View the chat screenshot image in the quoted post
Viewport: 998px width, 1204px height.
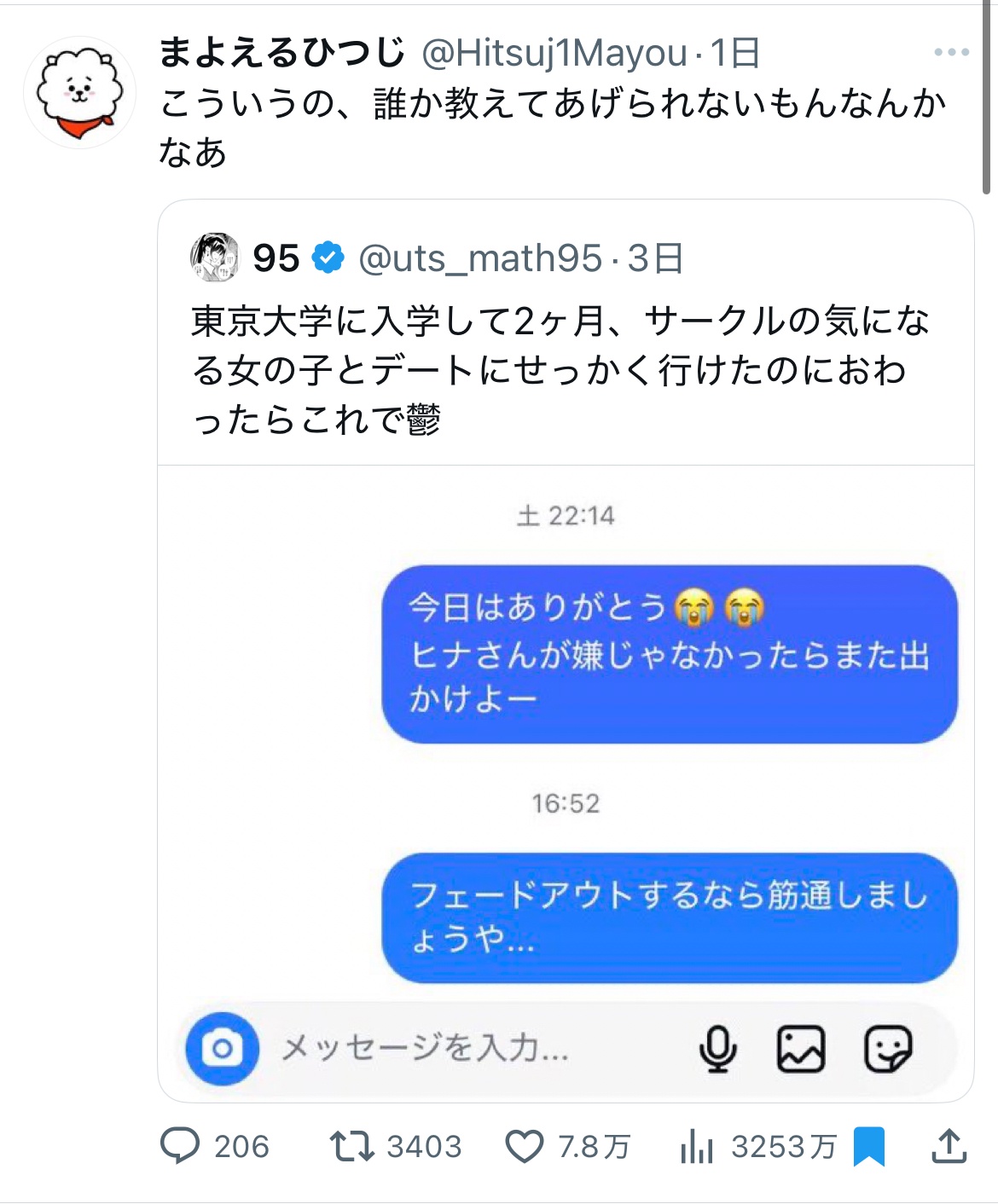[565, 767]
